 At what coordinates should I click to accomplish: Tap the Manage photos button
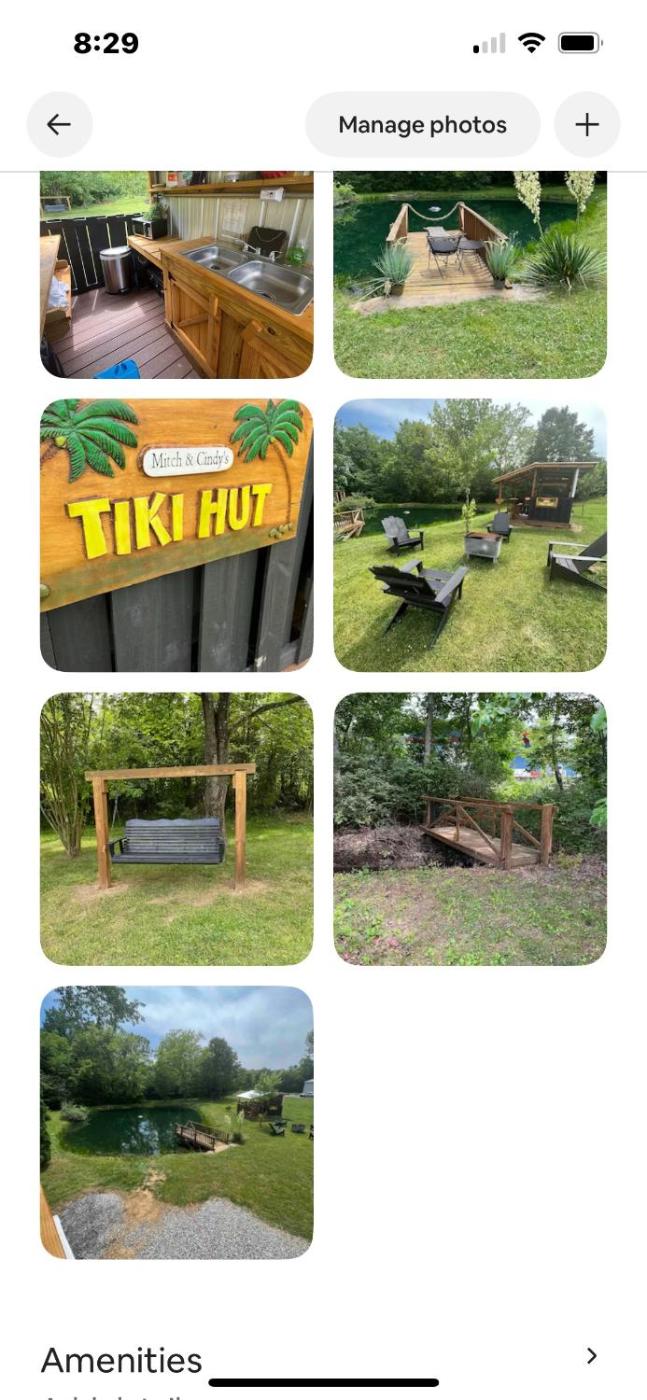(422, 124)
